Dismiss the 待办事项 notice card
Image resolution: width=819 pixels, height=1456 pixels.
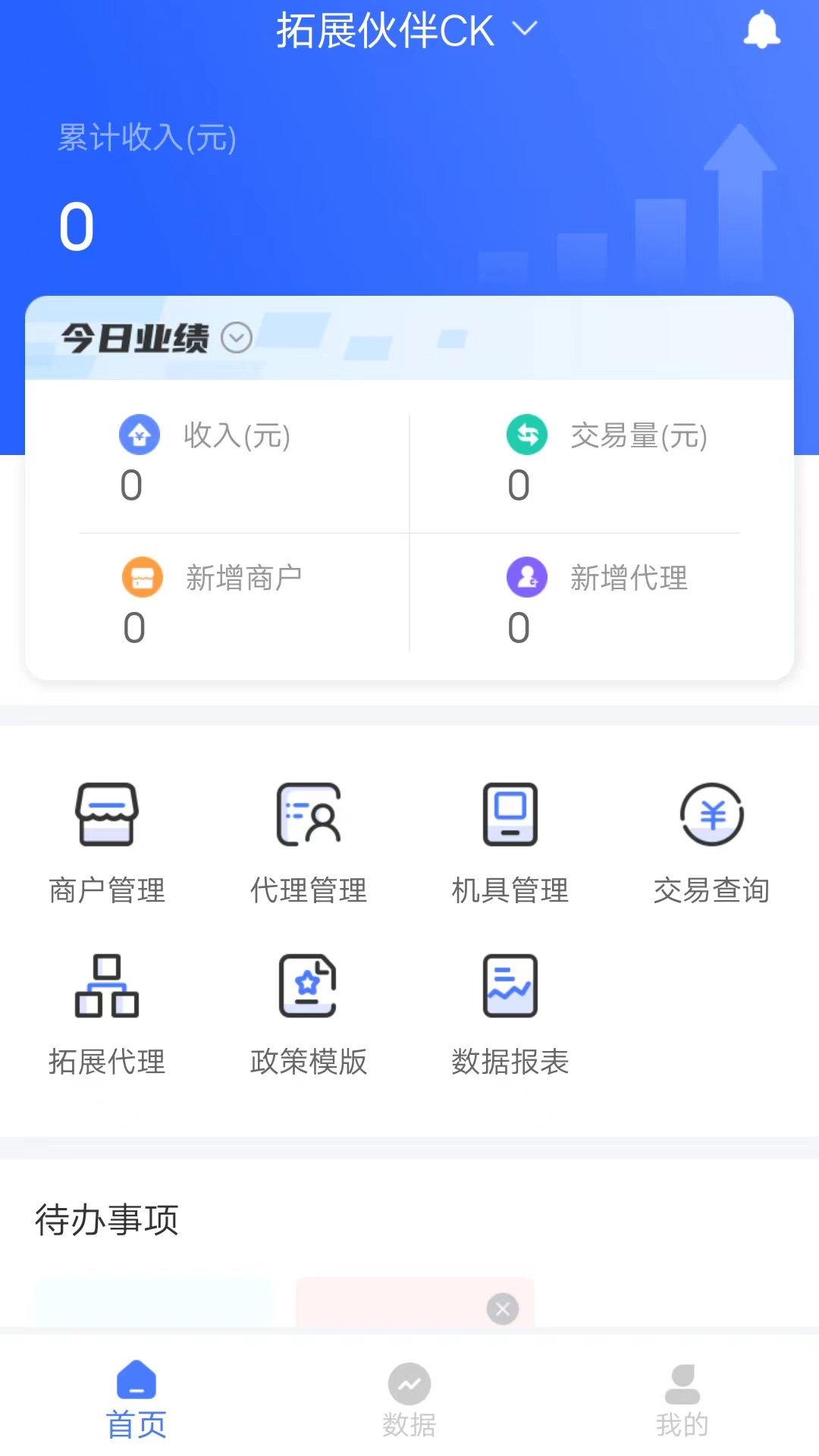click(x=502, y=1309)
